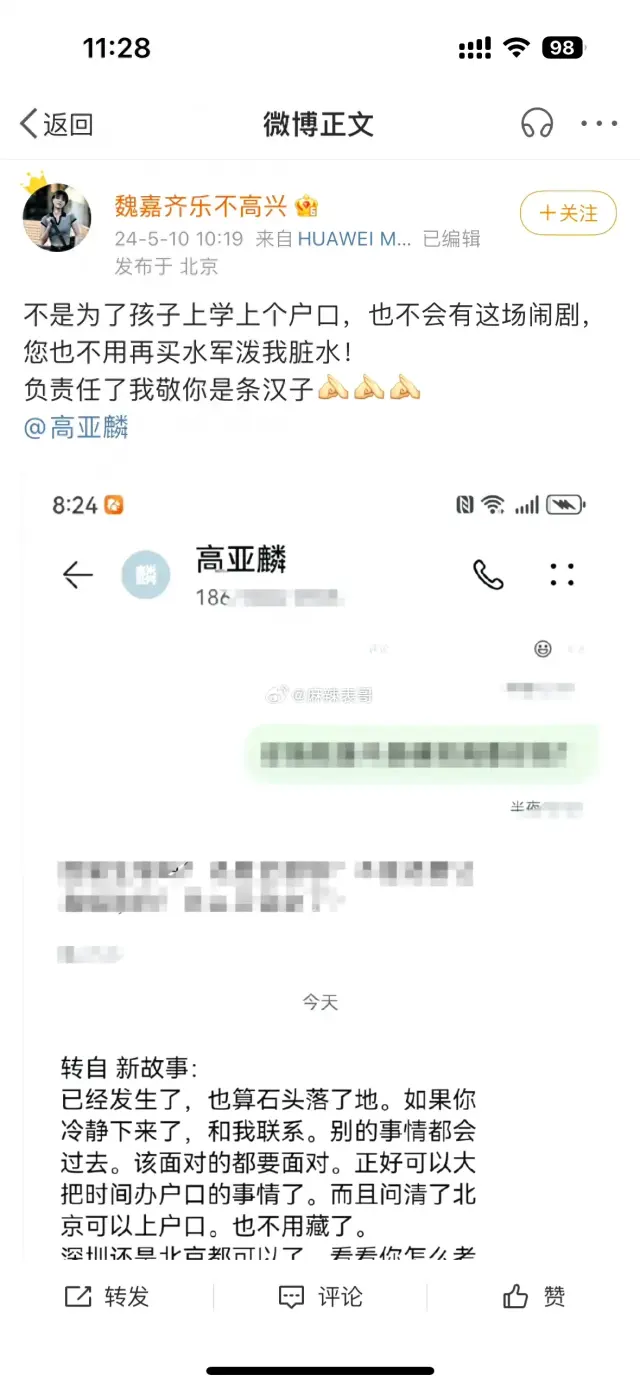Viewport: 640px width, 1388px height.
Task: Go back using 返回
Action: pyautogui.click(x=57, y=124)
